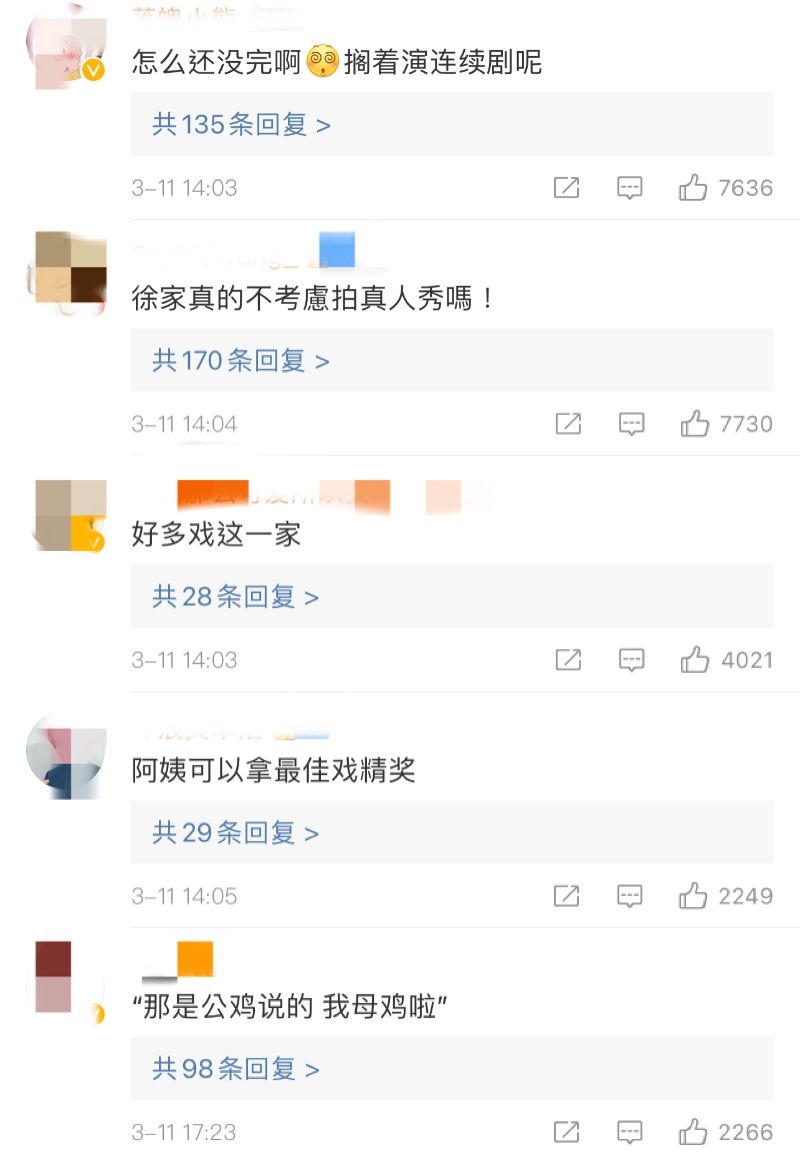Reply to the comment 徐家真的不考慮拍真人秀嗎

tap(631, 424)
